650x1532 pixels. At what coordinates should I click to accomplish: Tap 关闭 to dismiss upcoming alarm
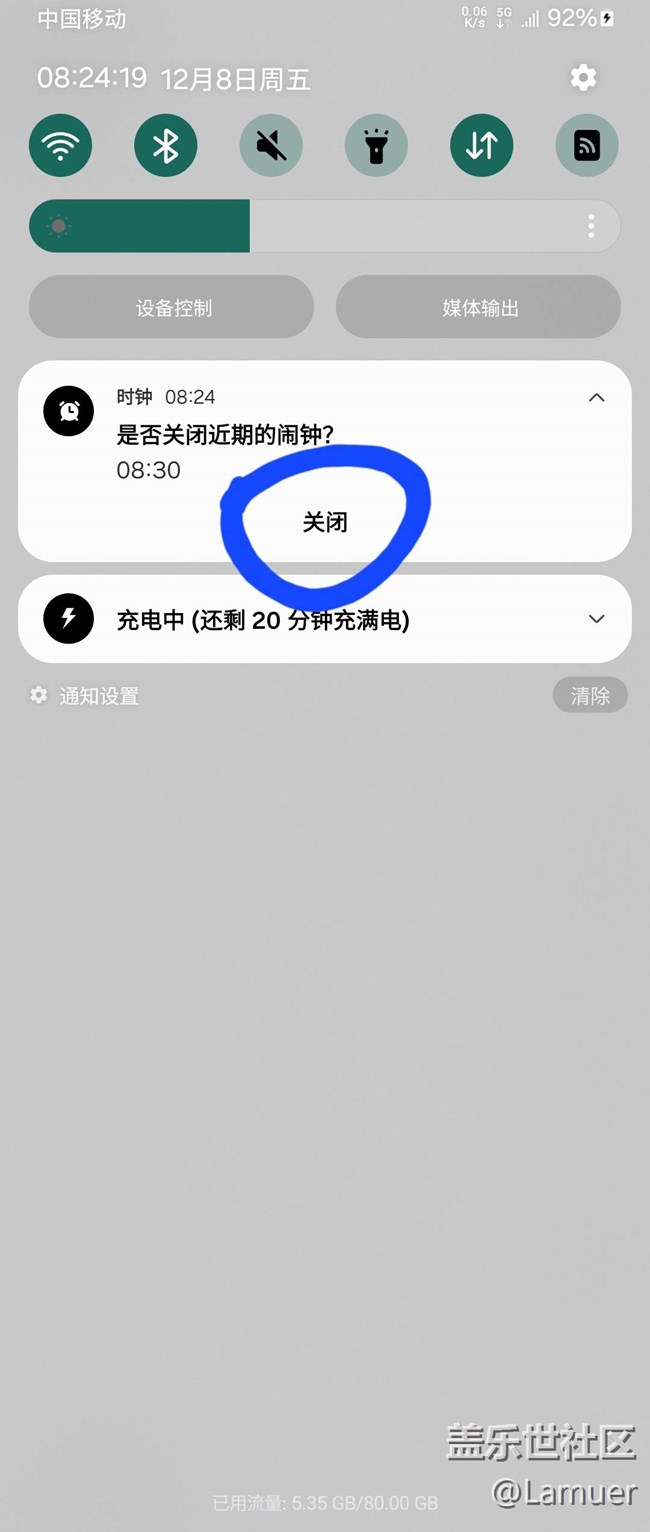[x=325, y=522]
